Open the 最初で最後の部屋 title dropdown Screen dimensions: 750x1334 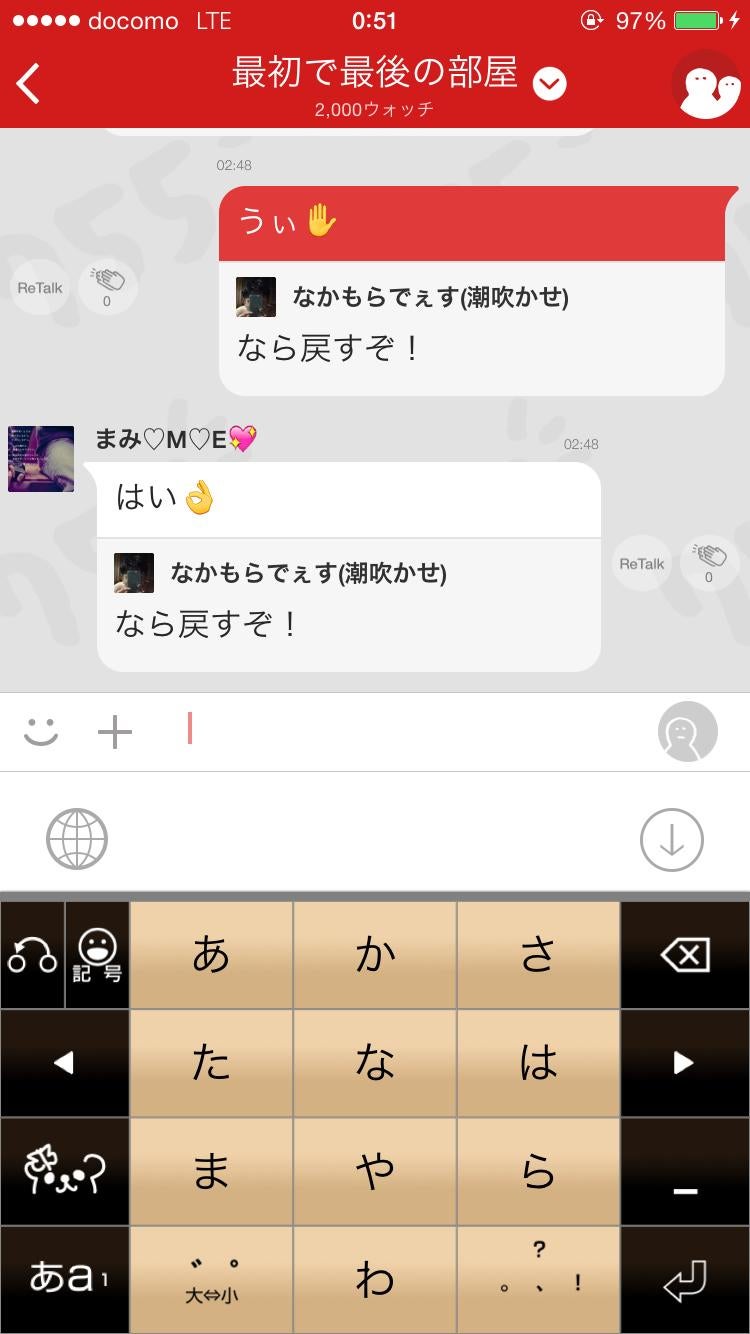[548, 84]
